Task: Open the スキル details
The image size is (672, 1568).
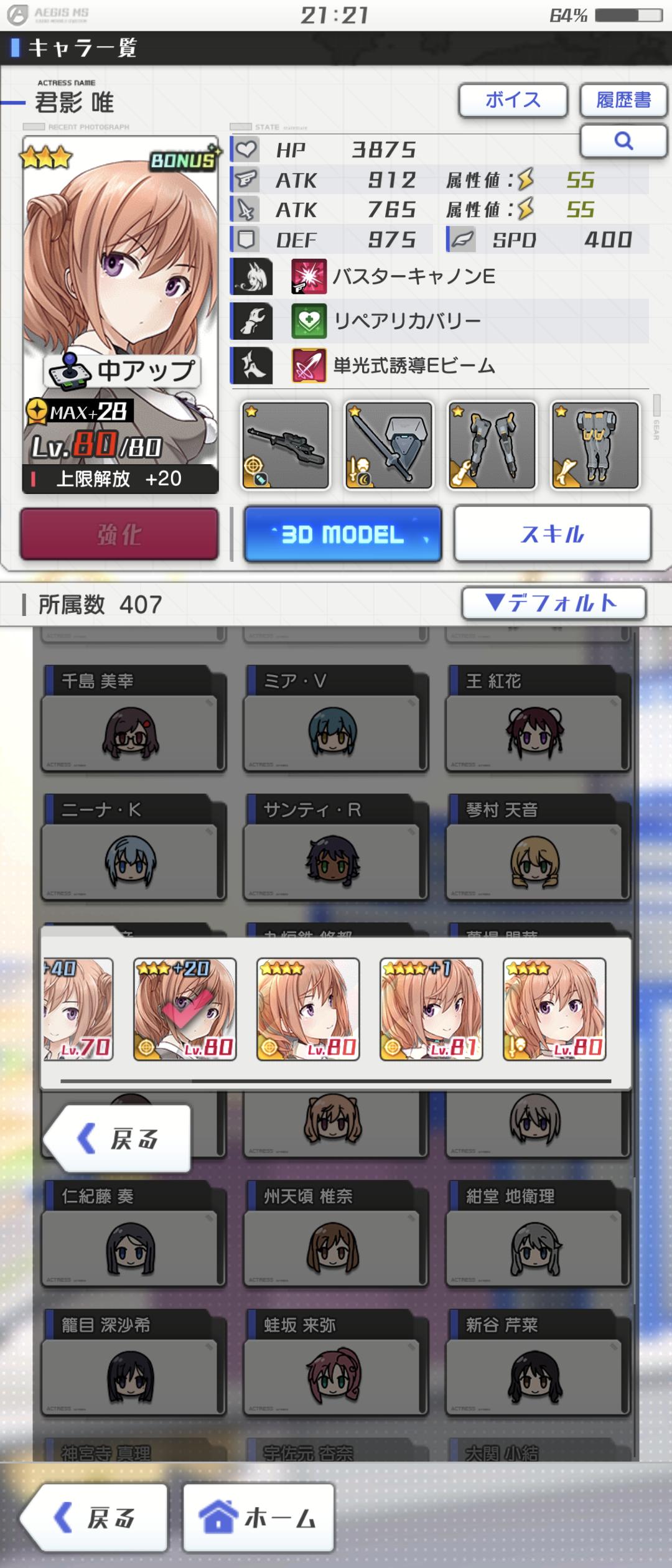Action: click(x=552, y=534)
